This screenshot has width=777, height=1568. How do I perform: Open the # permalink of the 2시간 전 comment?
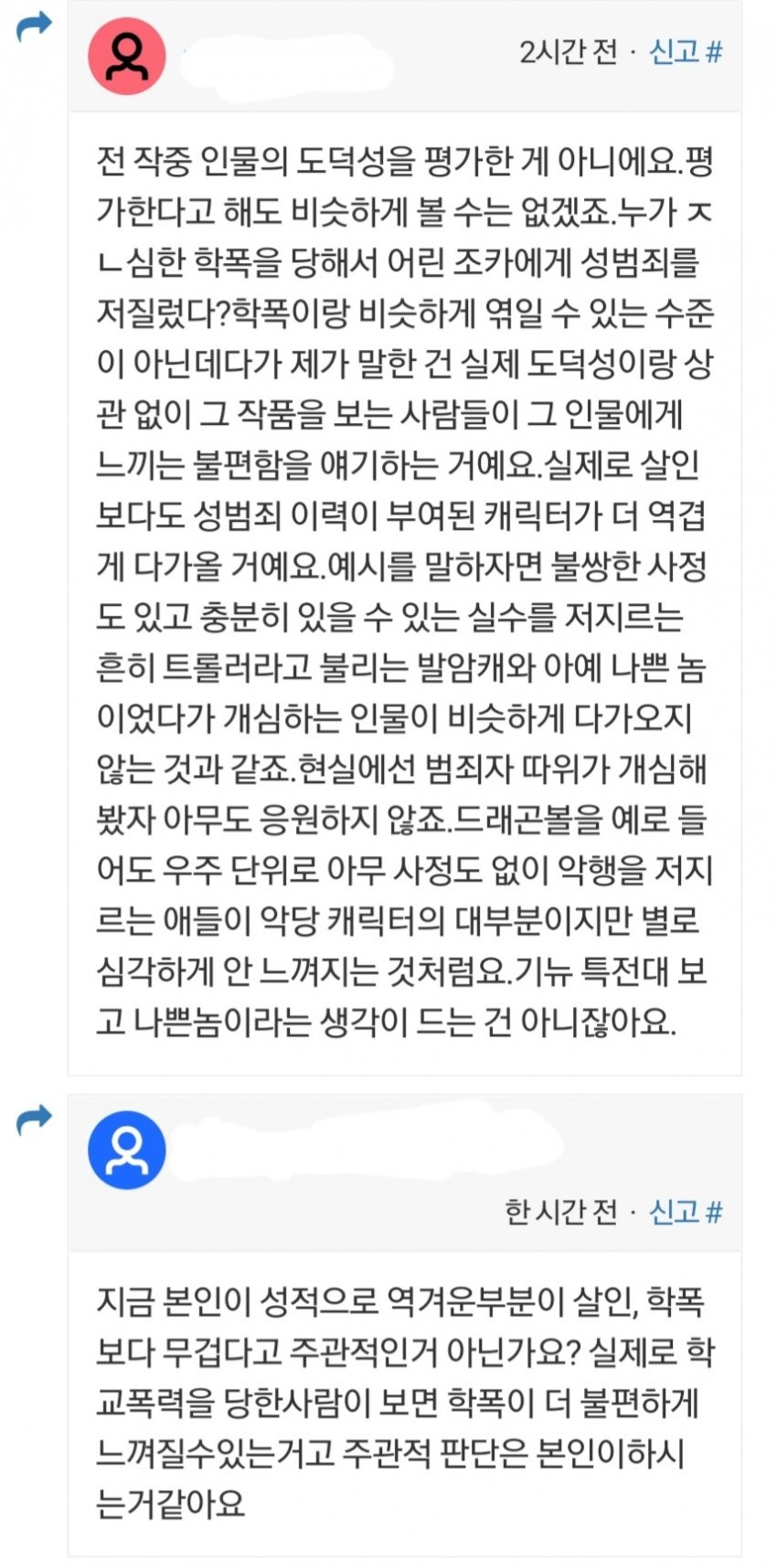[714, 53]
